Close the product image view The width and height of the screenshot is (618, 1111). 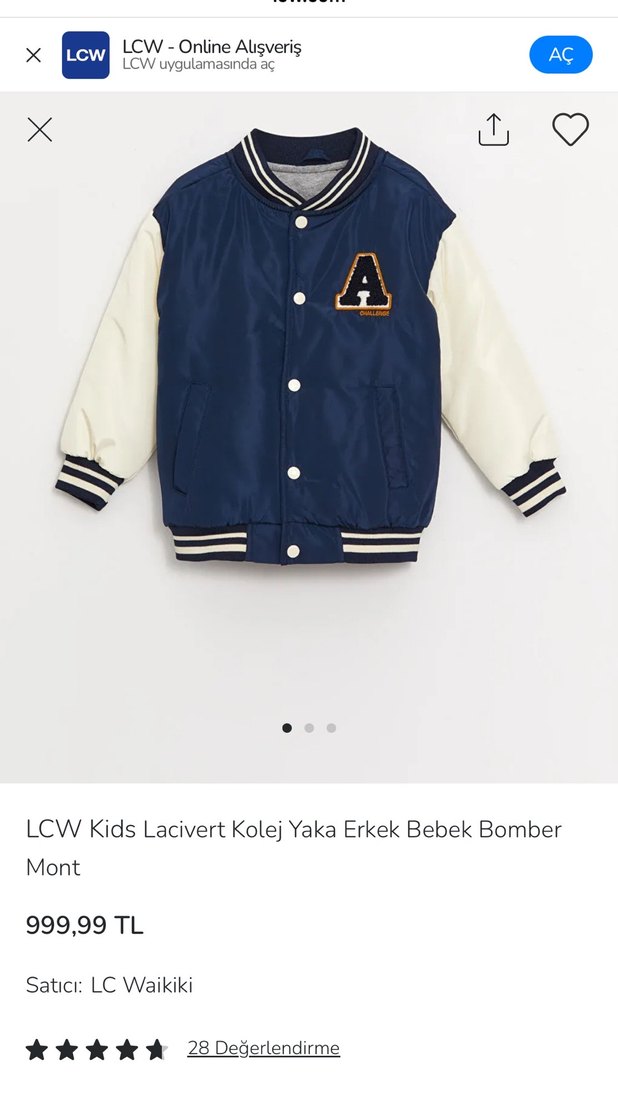[40, 129]
